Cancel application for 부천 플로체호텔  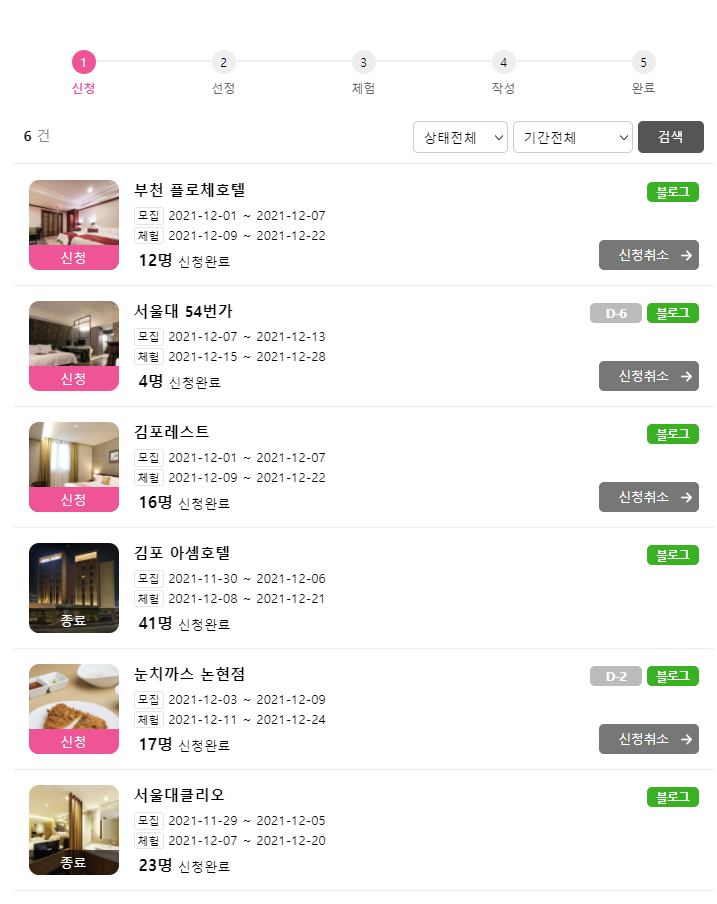[648, 255]
